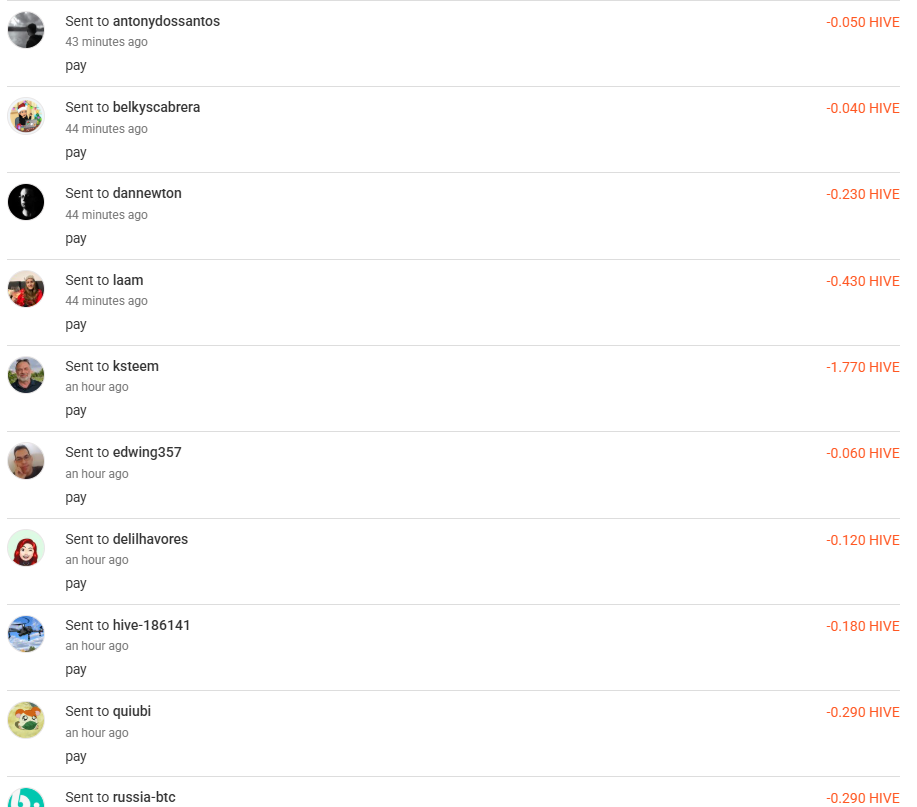Image resolution: width=917 pixels, height=807 pixels.
Task: Open edwing357's profile link
Action: [x=147, y=452]
